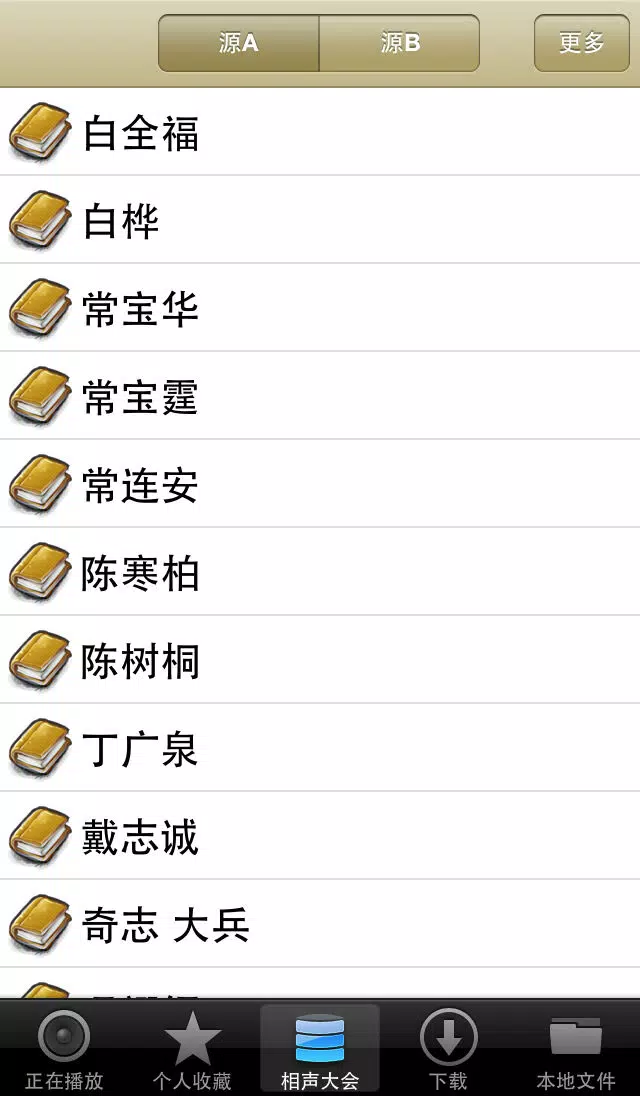Select the 奇志 大兵 row
640x1096 pixels.
point(320,925)
